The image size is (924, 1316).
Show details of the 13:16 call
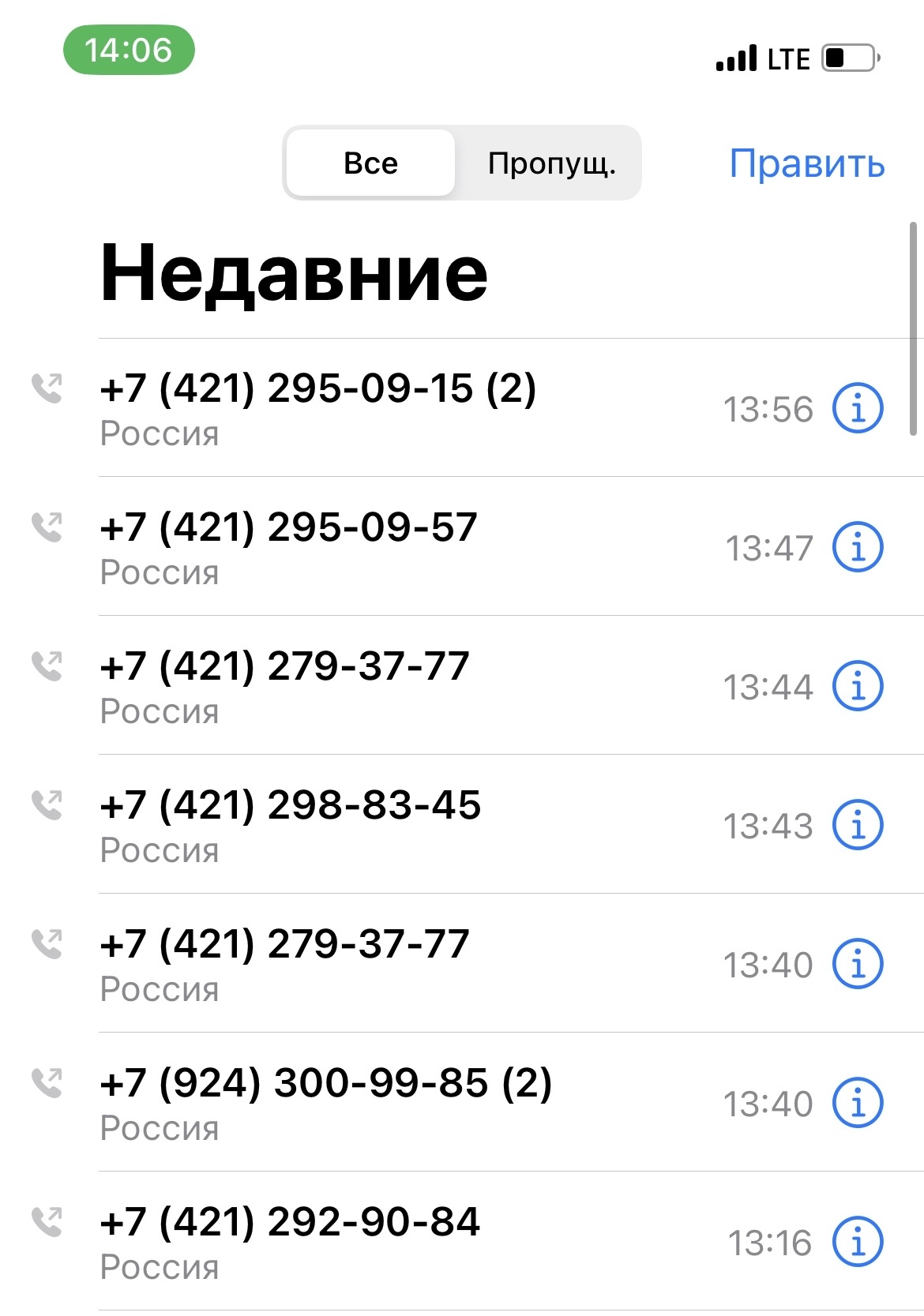858,1242
